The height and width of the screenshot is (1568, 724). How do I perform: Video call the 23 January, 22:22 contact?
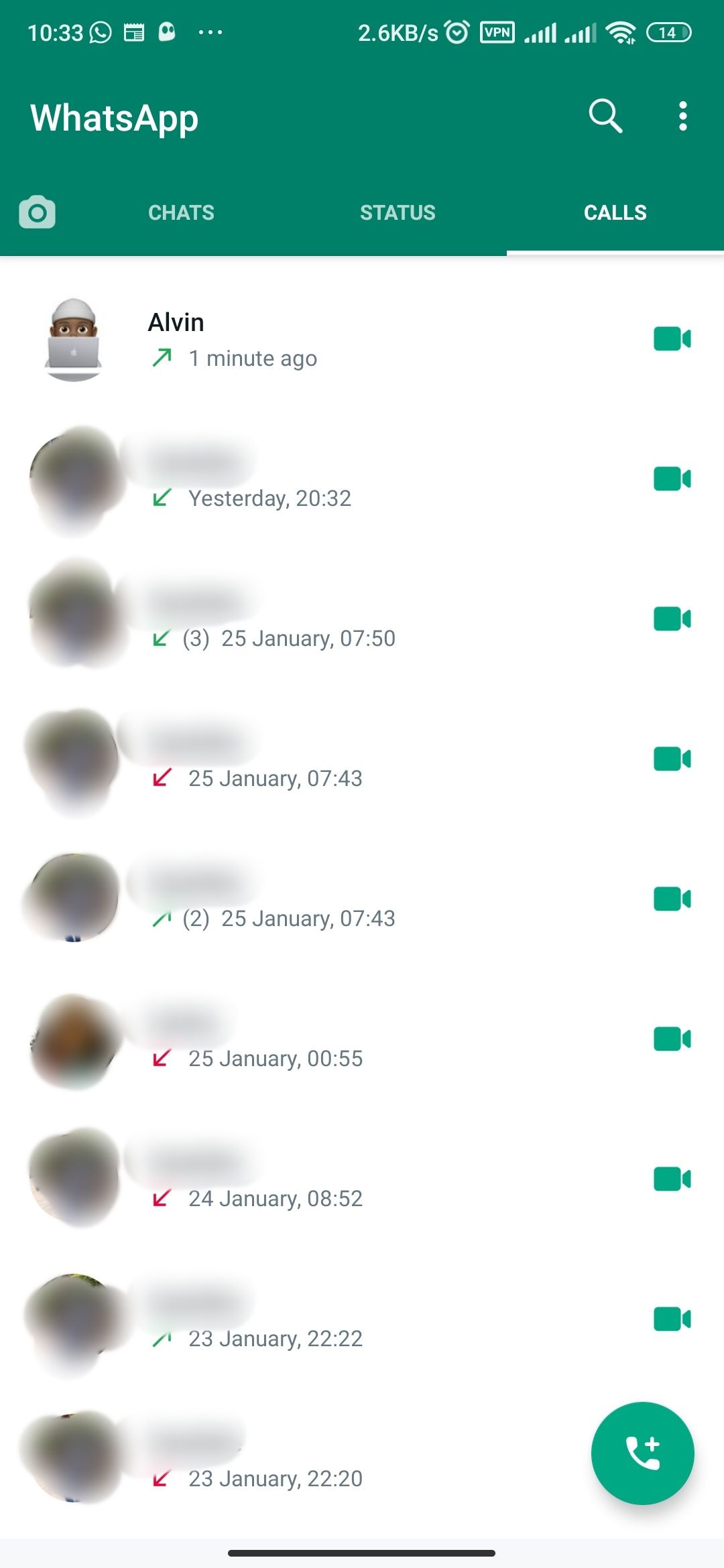pos(672,1319)
